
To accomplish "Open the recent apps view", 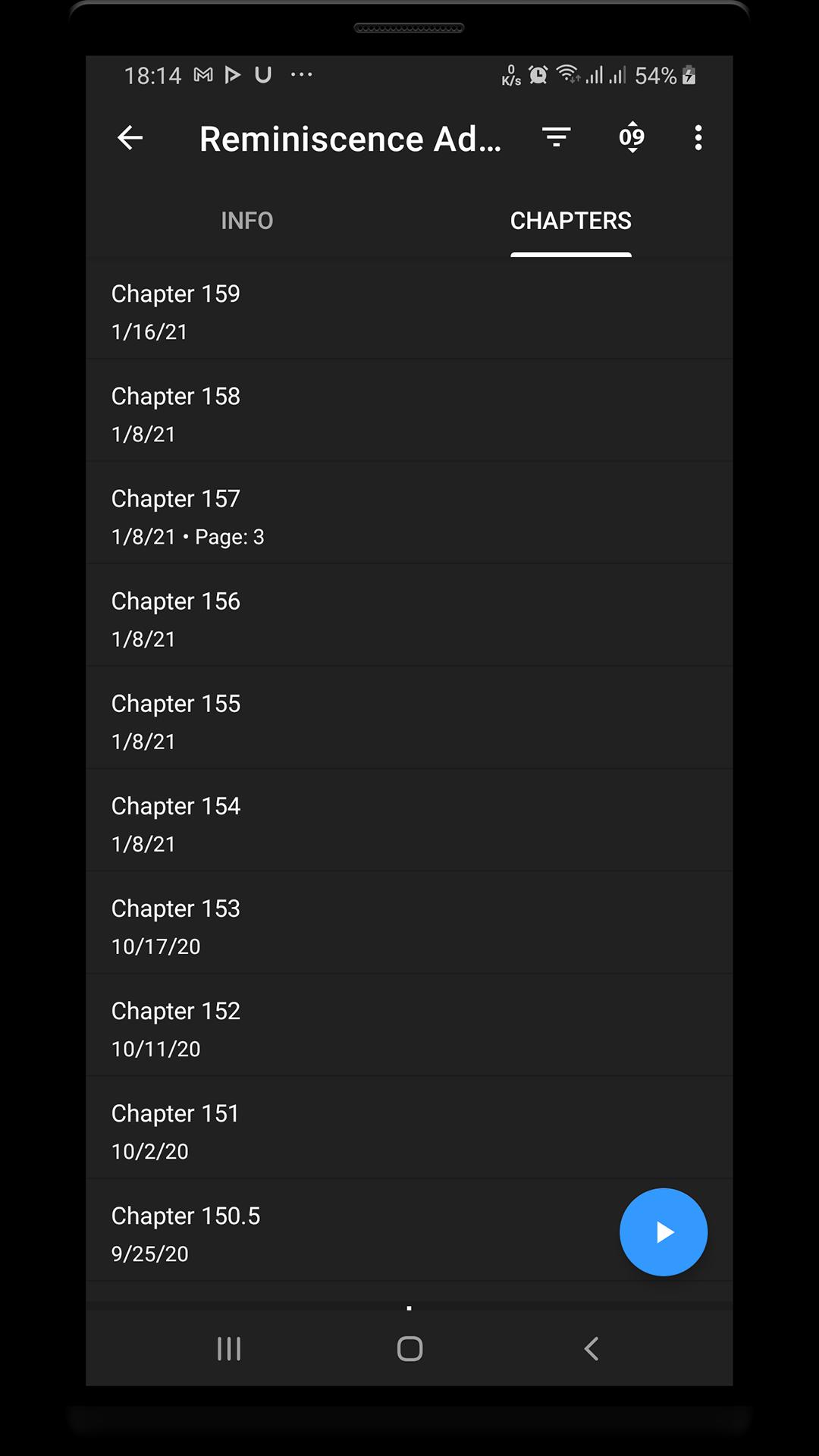I will [228, 1348].
